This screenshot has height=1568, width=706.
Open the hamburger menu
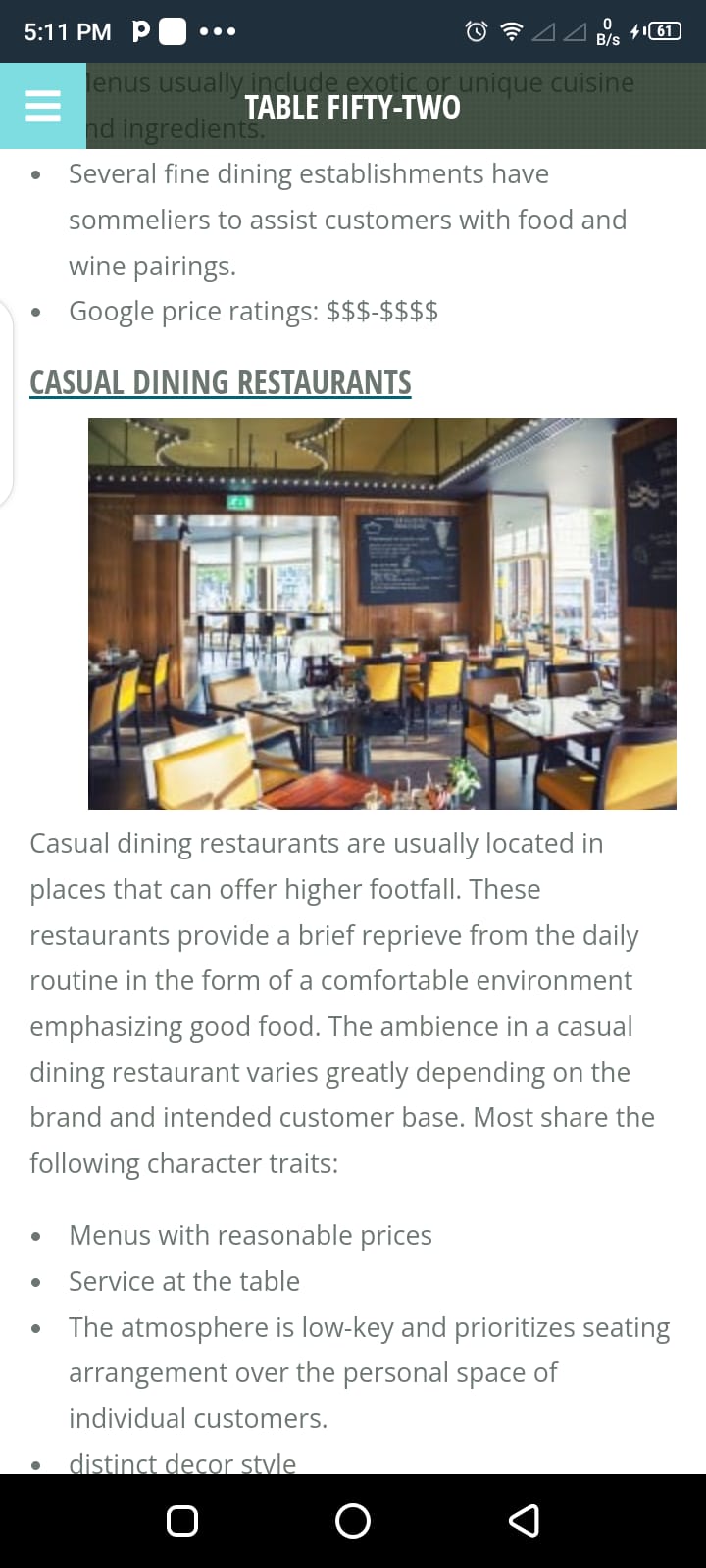(x=42, y=106)
